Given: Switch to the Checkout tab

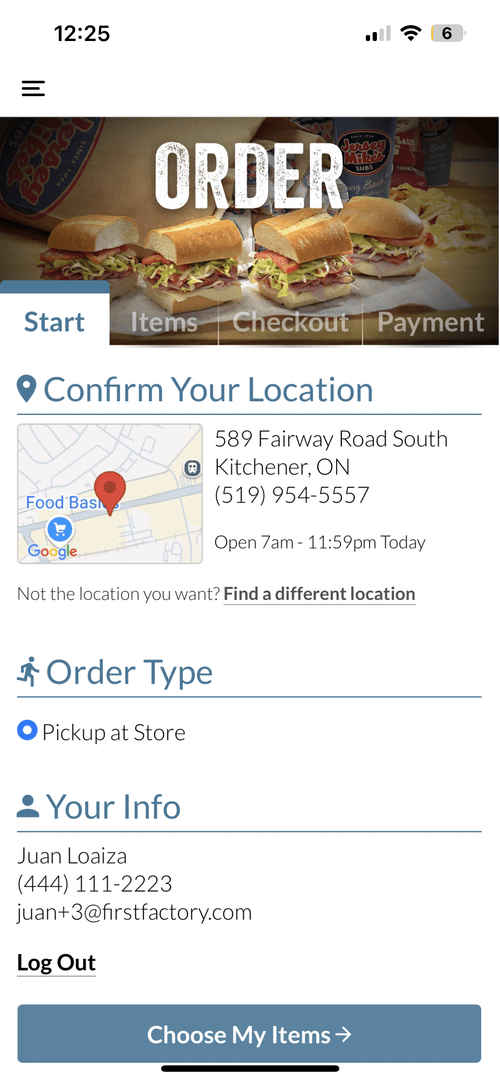Looking at the screenshot, I should pyautogui.click(x=290, y=322).
